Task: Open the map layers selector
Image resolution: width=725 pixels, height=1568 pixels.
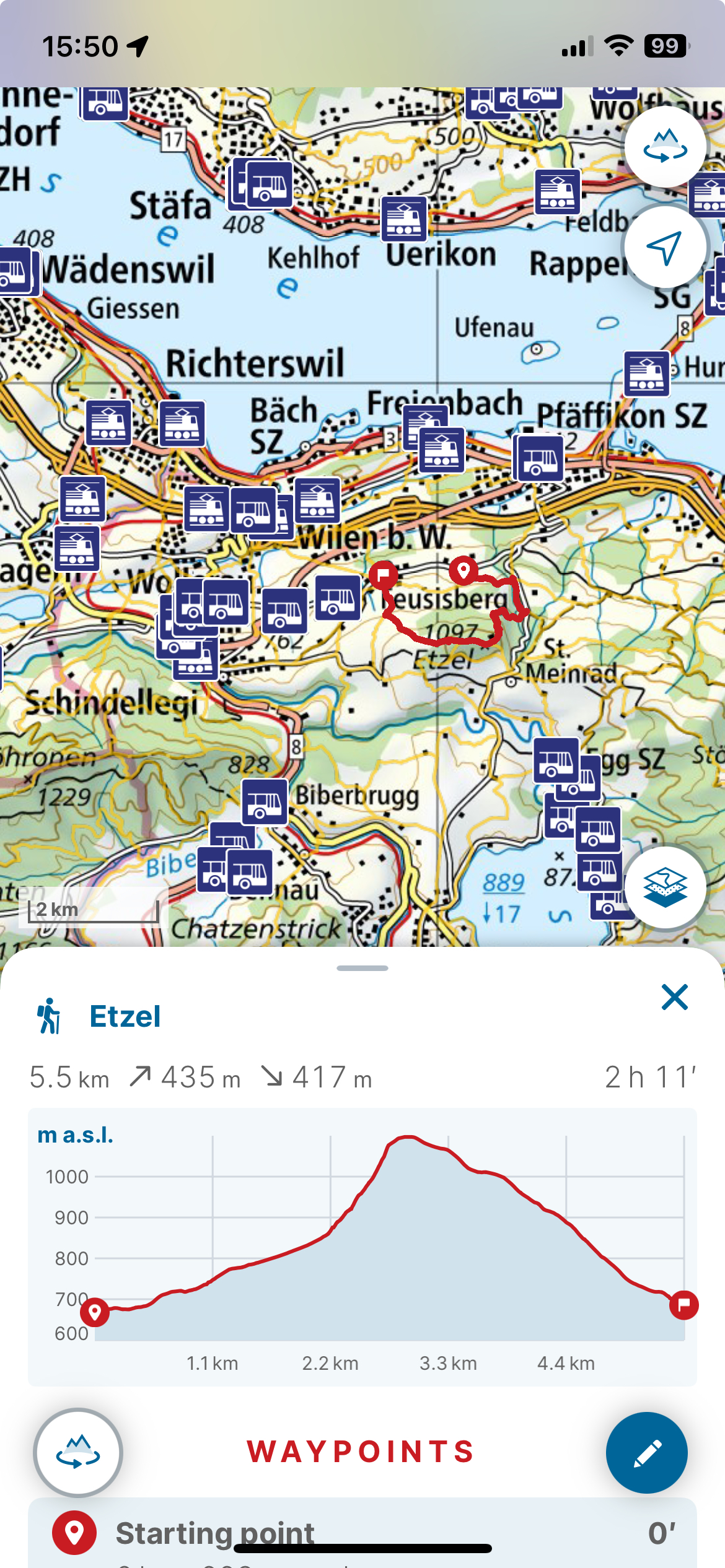Action: point(665,887)
